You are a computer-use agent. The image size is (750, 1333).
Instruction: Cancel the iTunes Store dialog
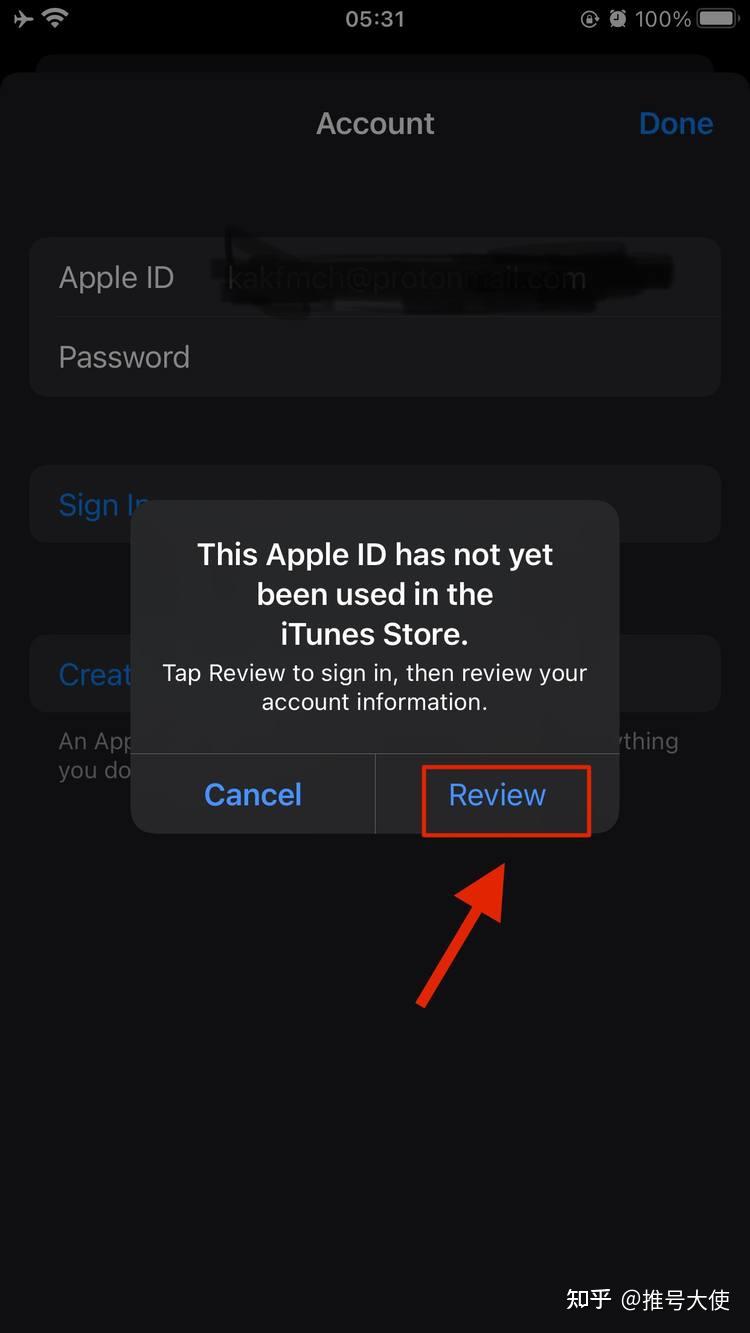pos(253,795)
